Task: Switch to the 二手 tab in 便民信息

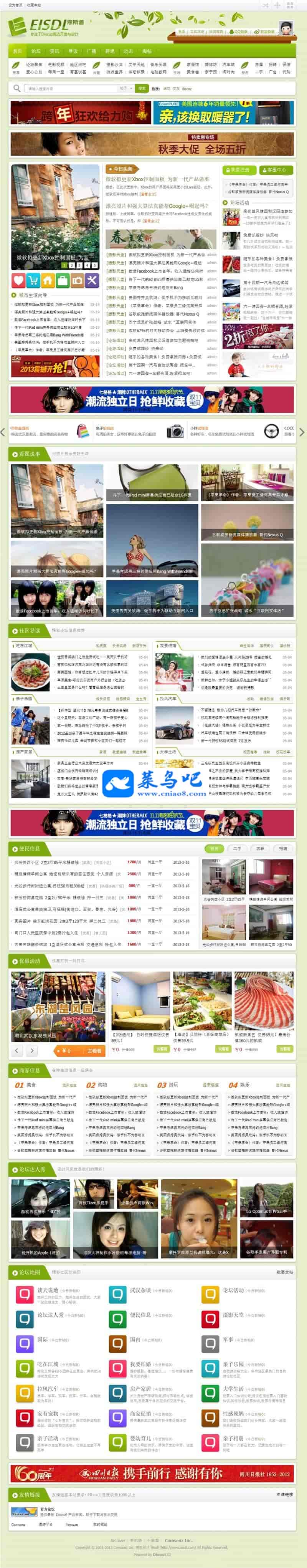Action: click(237, 848)
